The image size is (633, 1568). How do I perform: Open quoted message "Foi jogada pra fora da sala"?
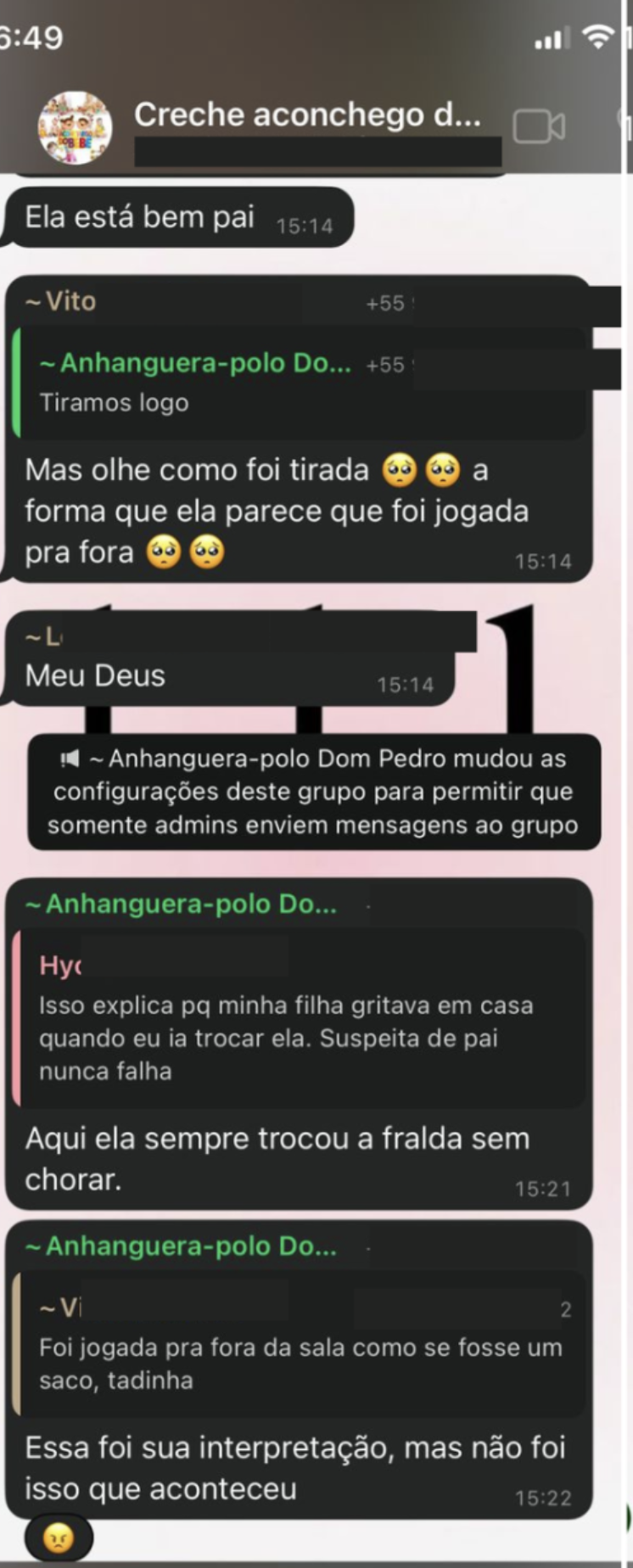pyautogui.click(x=297, y=1347)
